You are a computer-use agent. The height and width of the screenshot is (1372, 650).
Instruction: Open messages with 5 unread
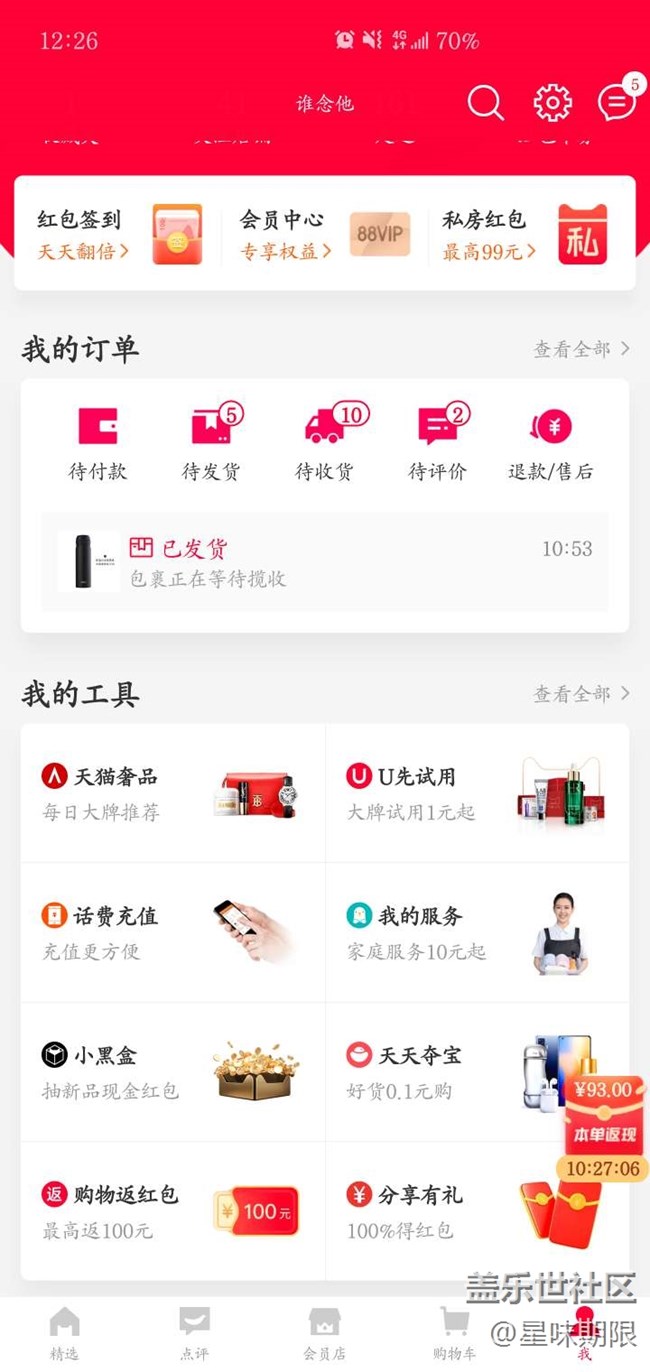[616, 102]
